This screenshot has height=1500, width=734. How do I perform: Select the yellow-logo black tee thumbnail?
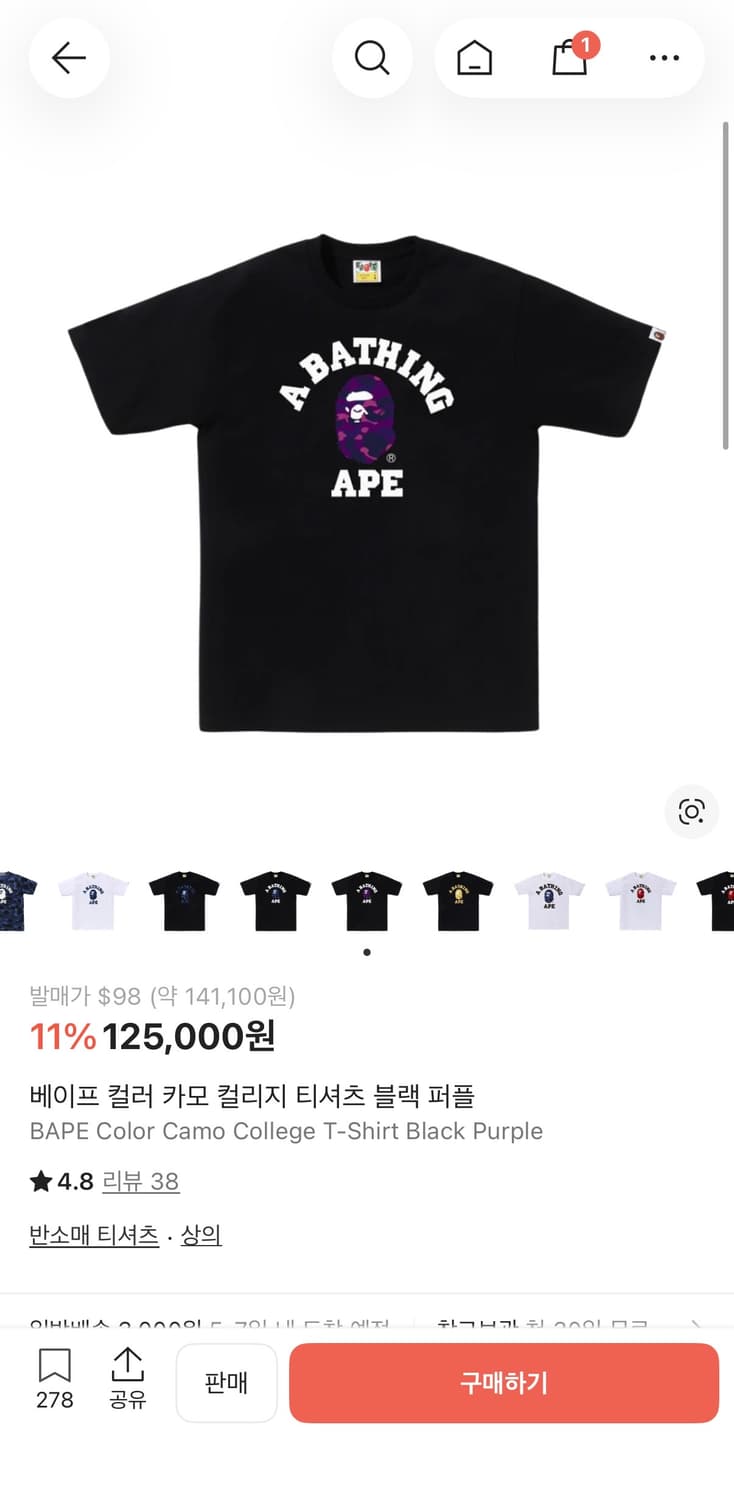(x=456, y=895)
